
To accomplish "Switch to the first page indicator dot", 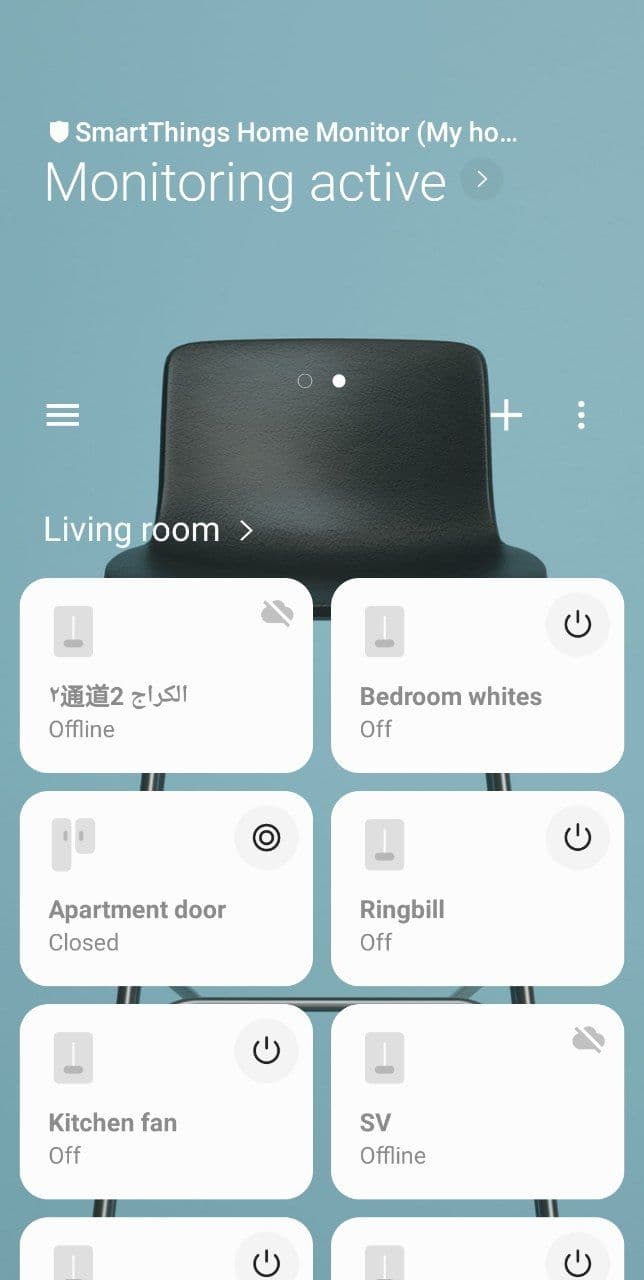I will coord(305,381).
